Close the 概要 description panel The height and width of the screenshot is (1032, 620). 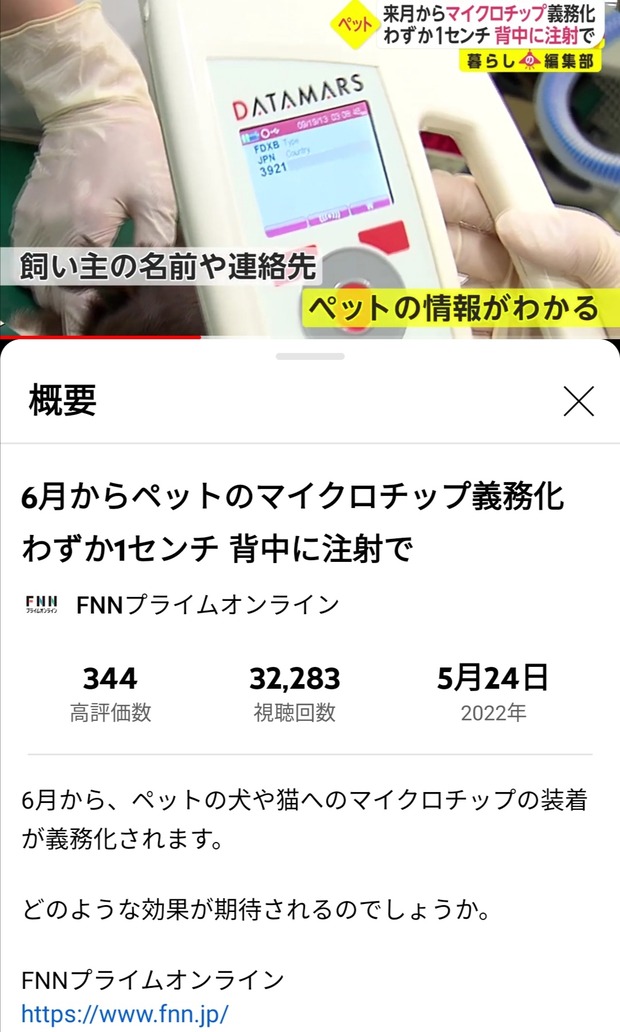579,401
